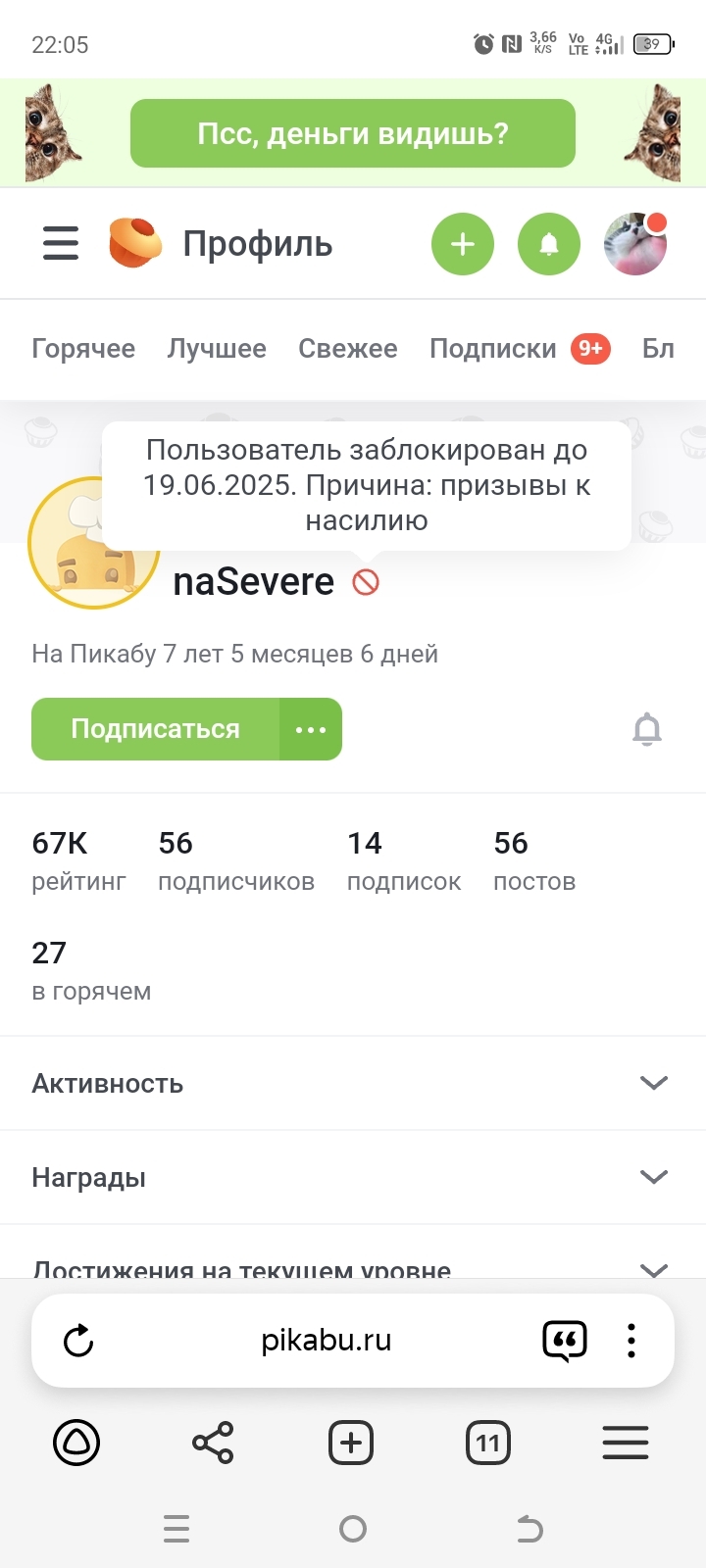Viewport: 706px width, 1568px height.
Task: Create a new post with the plus button
Action: coord(463,244)
